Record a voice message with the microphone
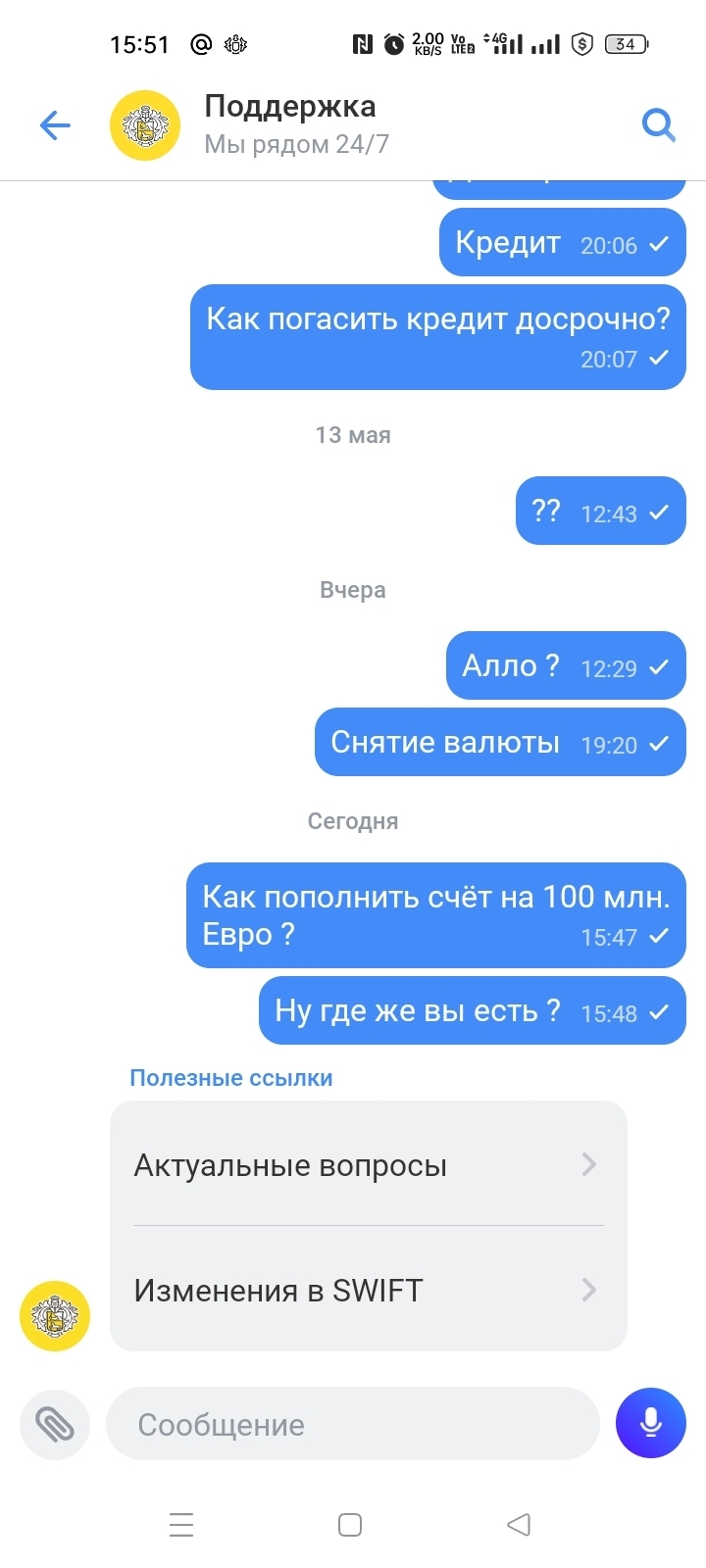This screenshot has height=1568, width=706. [x=650, y=1423]
